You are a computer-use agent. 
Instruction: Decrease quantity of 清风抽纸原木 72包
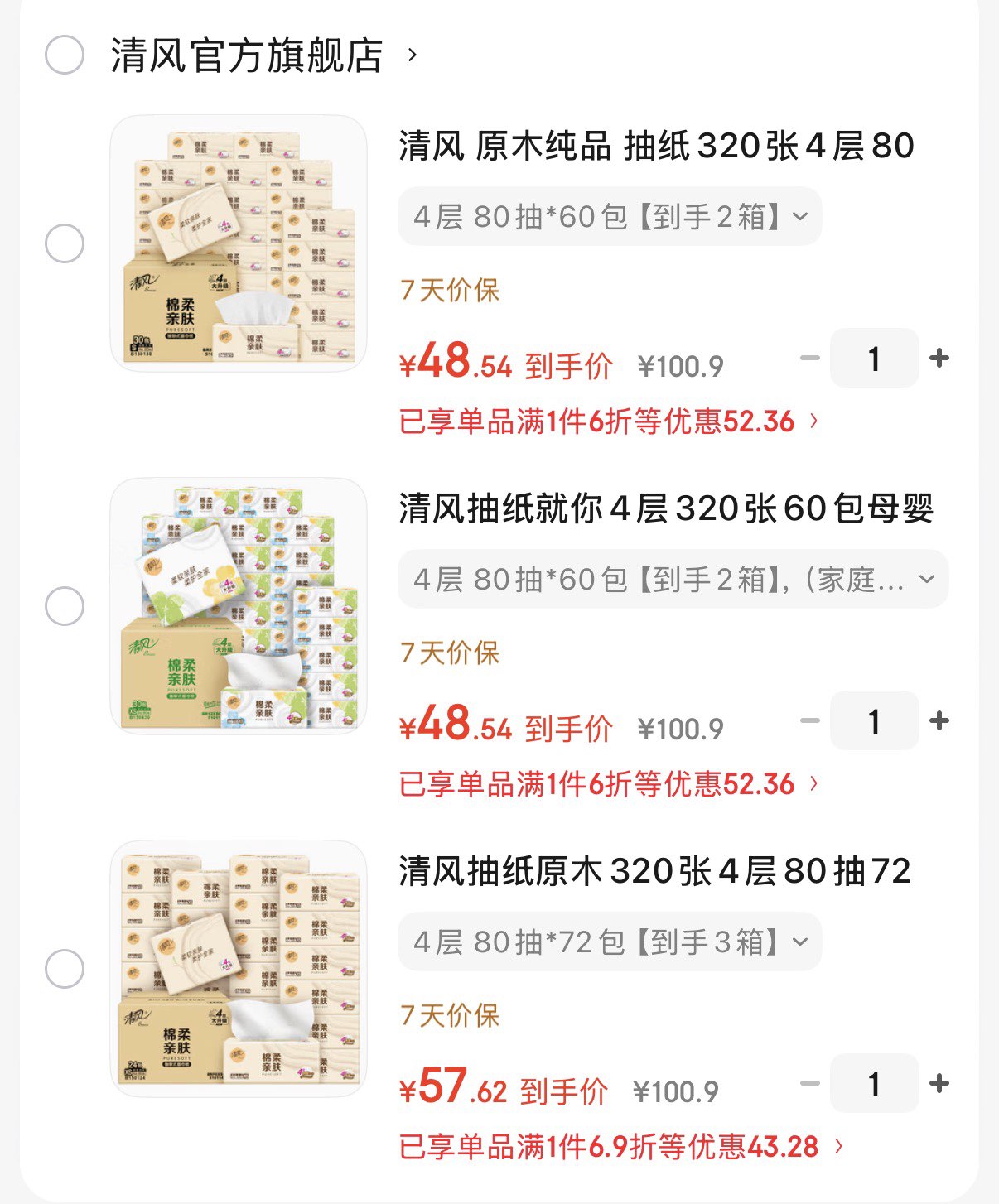pyautogui.click(x=809, y=1083)
